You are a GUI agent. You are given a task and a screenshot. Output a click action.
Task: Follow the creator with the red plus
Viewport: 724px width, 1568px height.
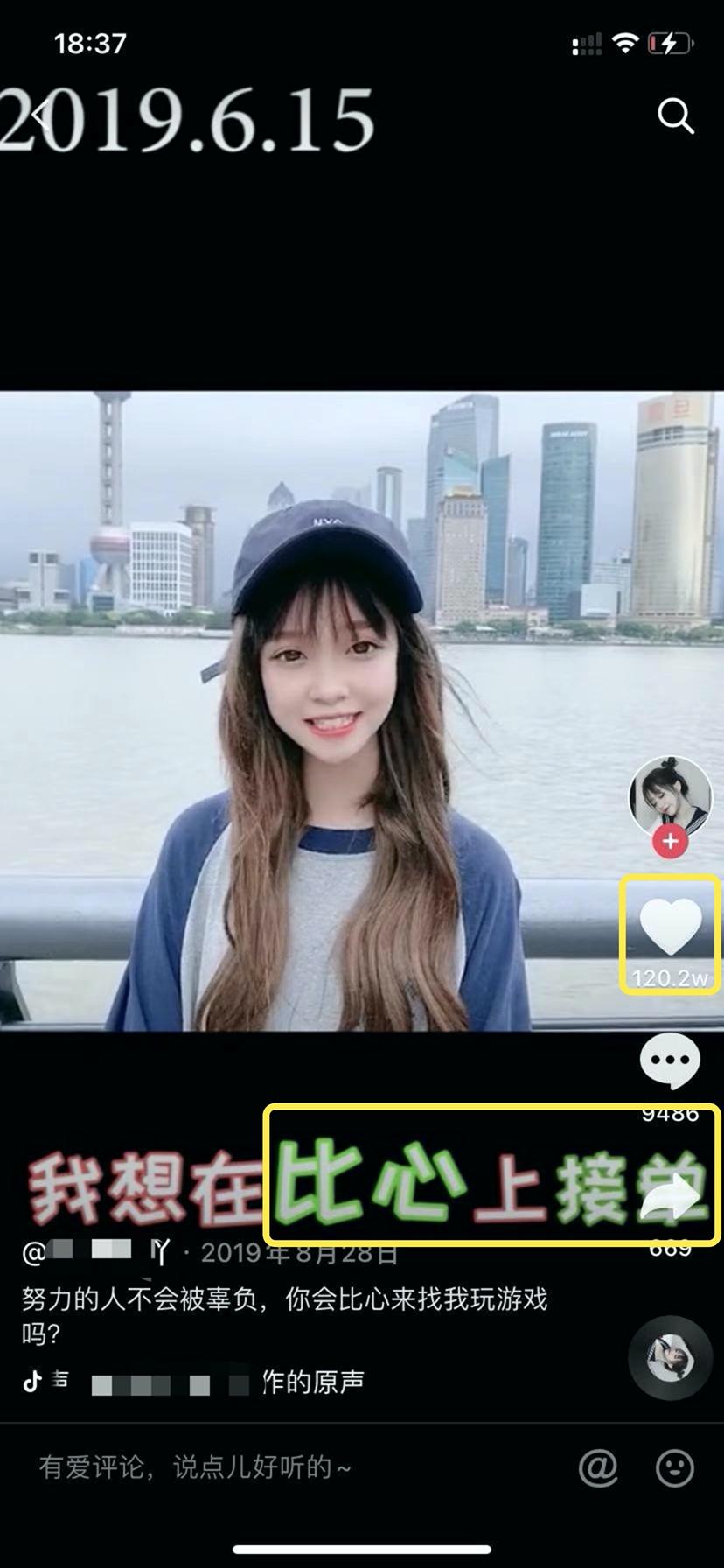click(670, 842)
